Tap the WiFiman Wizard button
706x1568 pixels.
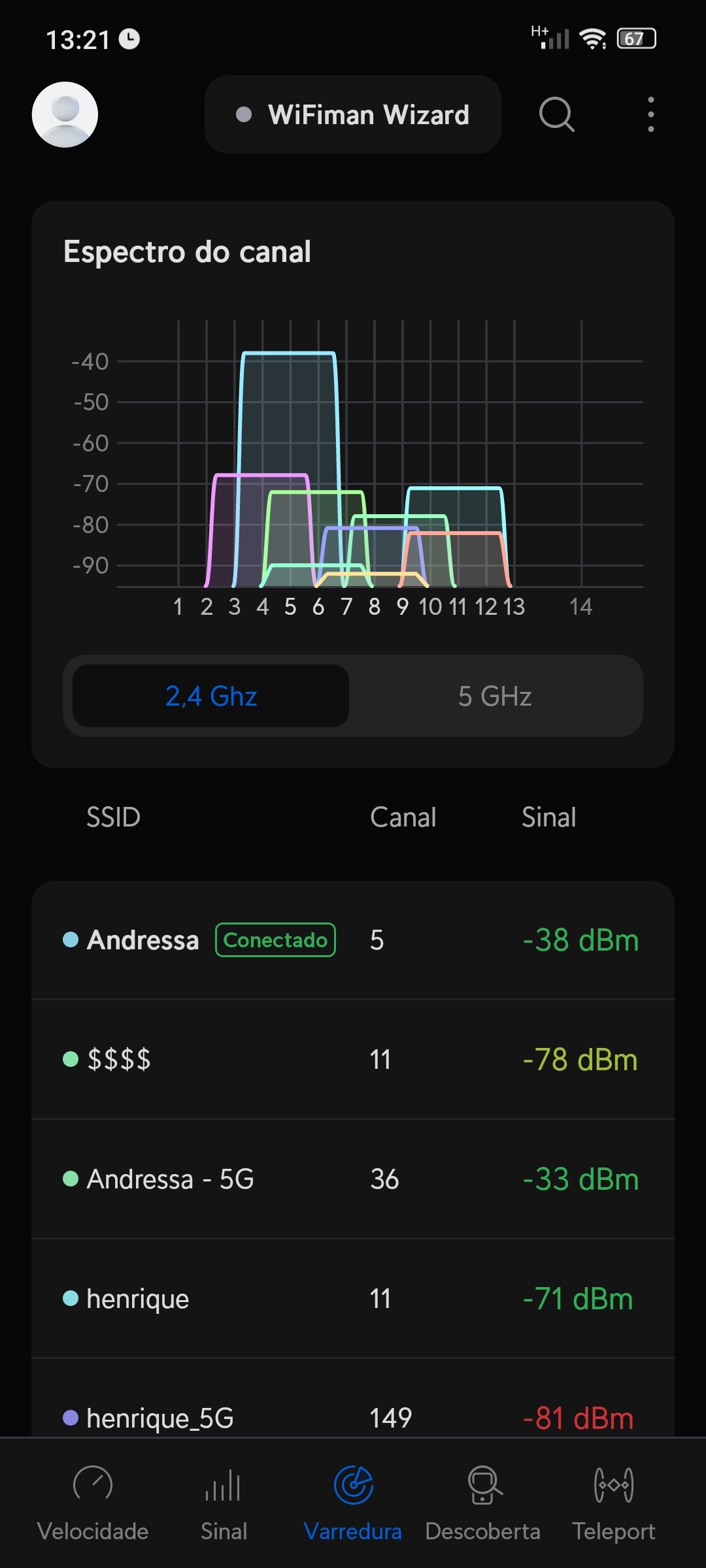tap(353, 114)
